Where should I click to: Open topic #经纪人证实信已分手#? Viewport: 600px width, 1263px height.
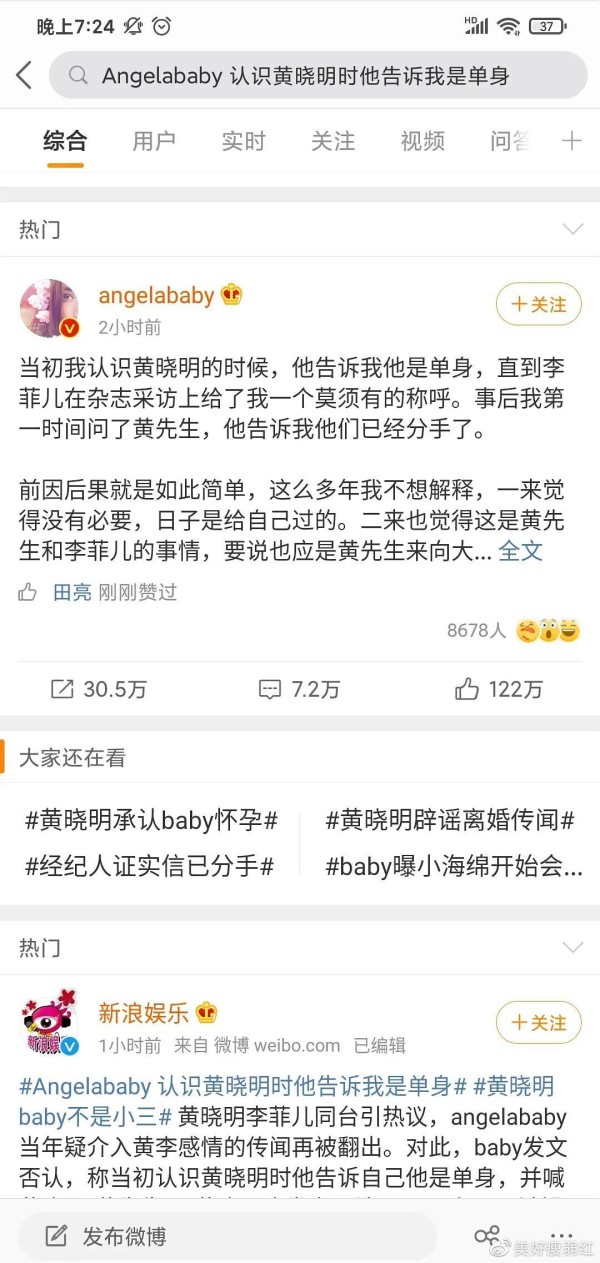pos(149,866)
